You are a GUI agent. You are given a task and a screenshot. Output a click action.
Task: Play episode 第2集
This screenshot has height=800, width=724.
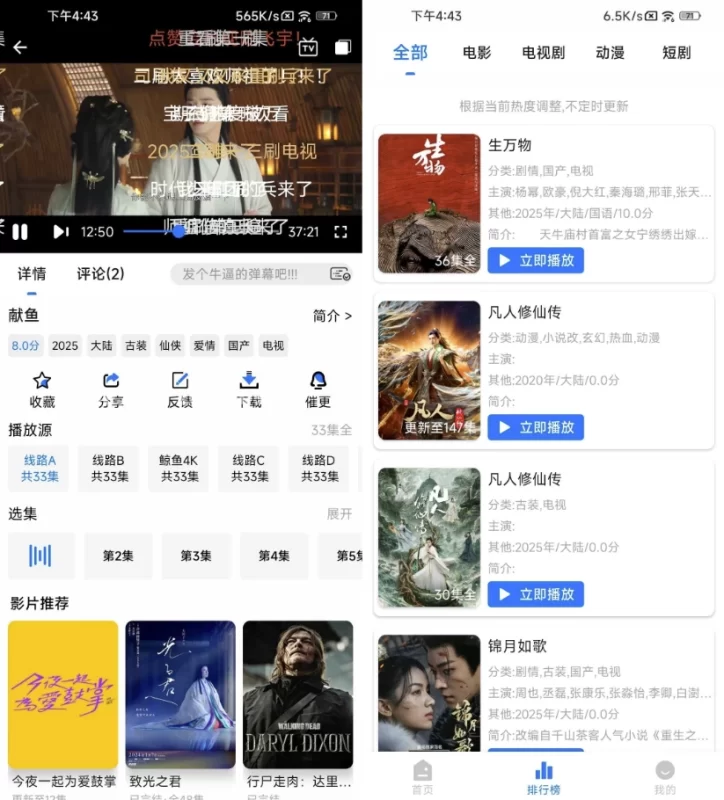(117, 556)
